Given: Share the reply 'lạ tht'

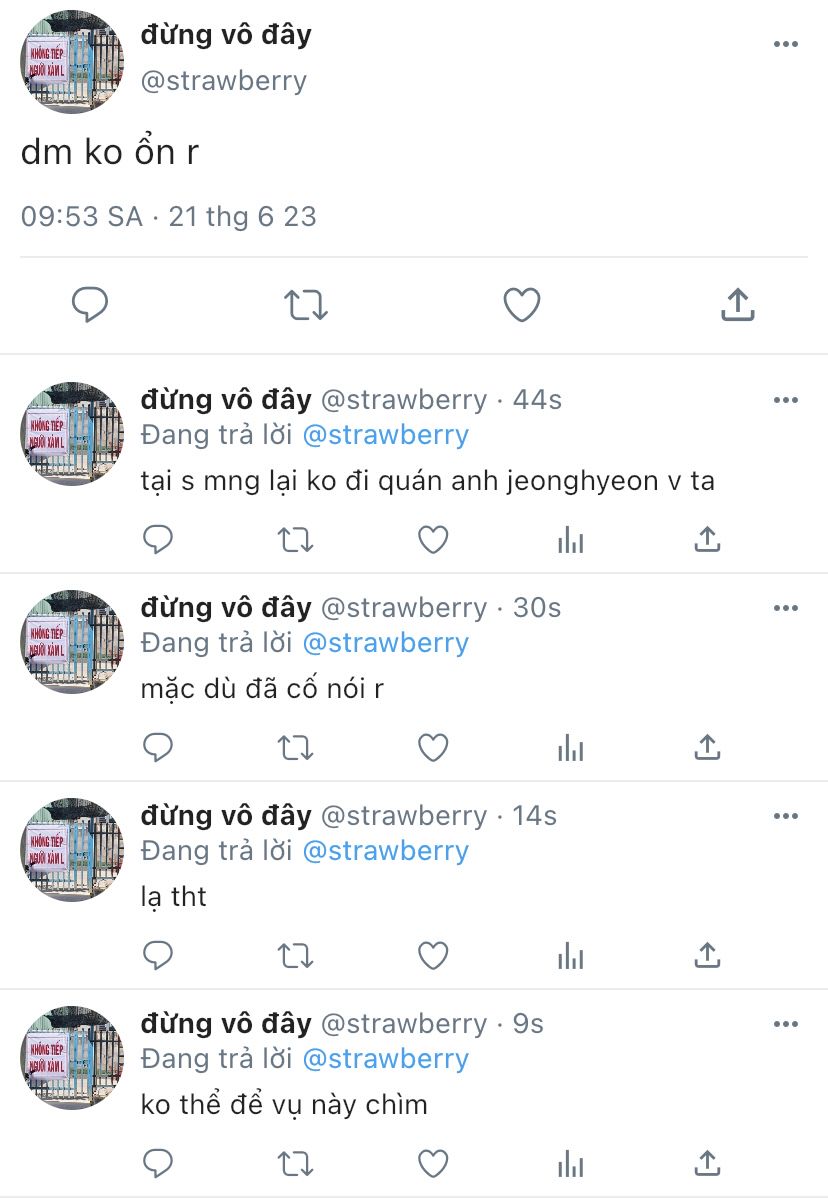Looking at the screenshot, I should point(707,956).
